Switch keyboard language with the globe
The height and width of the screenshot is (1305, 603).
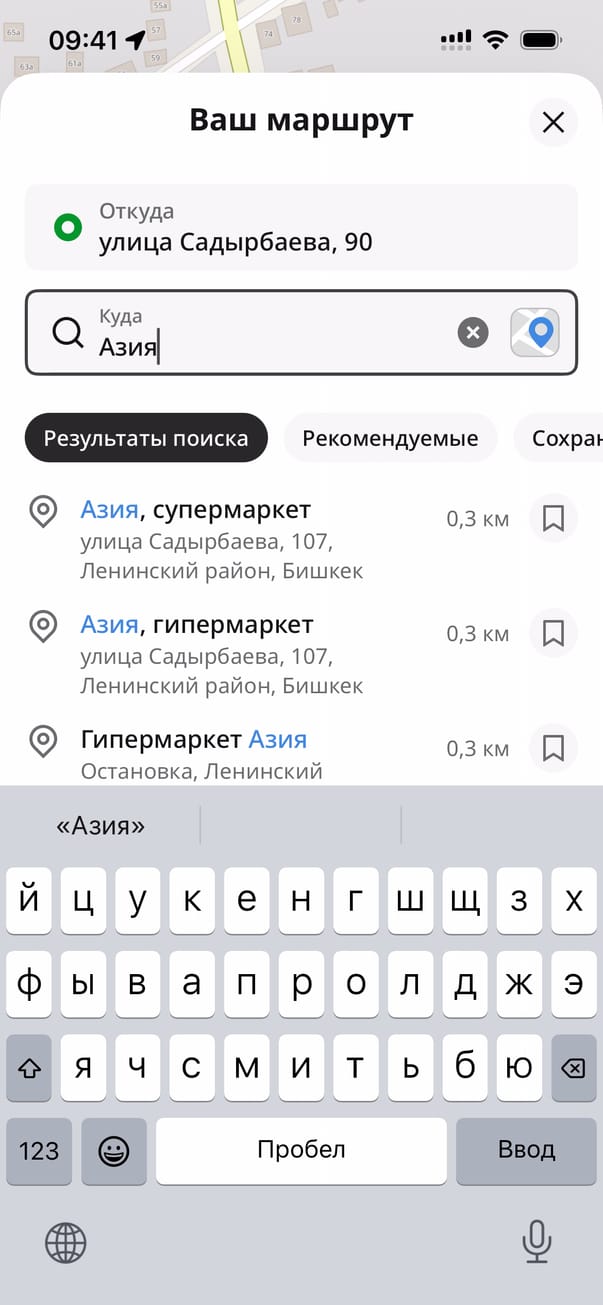click(x=66, y=1243)
